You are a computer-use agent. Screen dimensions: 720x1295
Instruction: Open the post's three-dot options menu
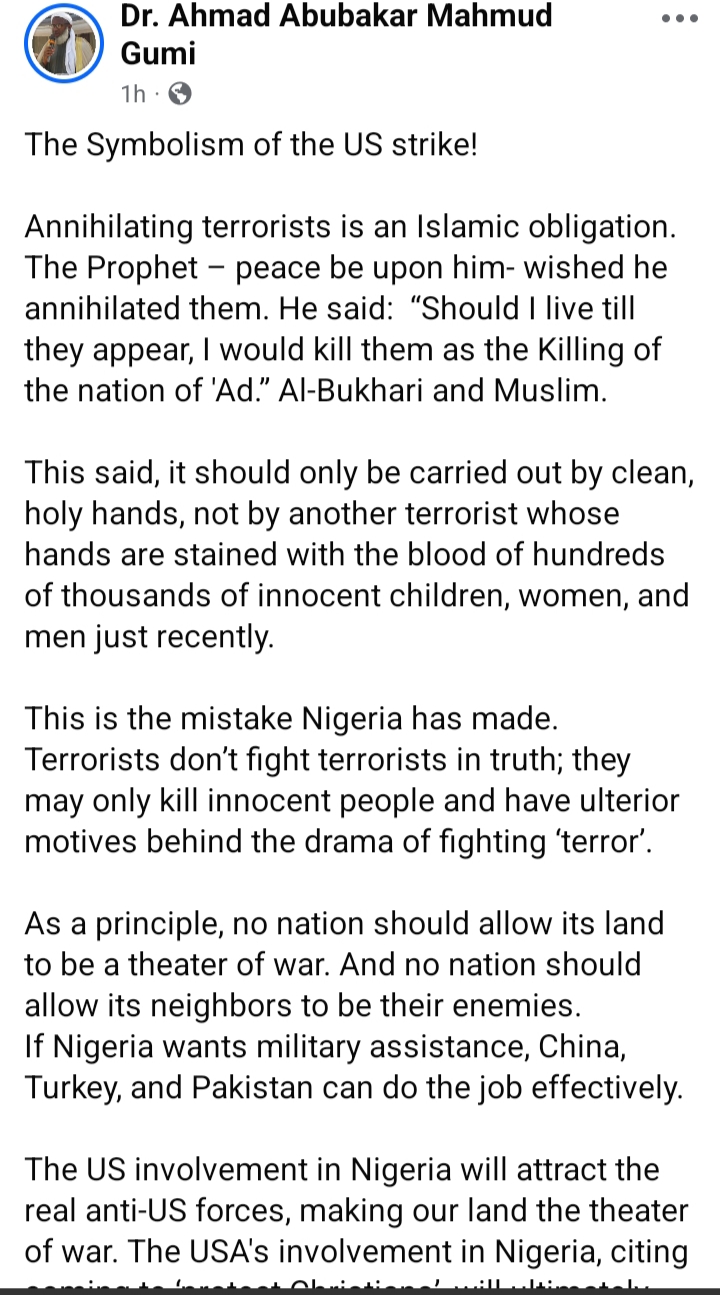680,19
